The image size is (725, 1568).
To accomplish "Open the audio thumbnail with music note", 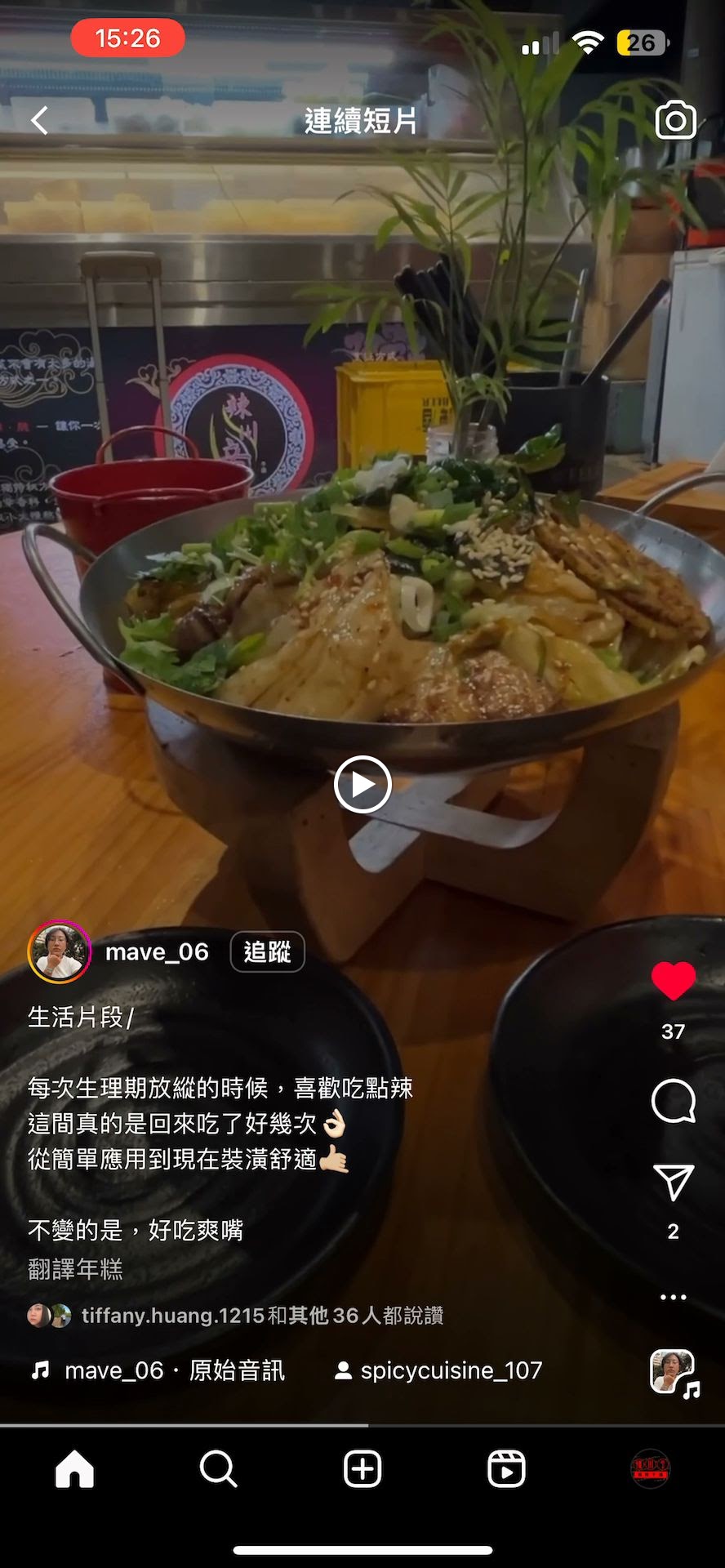I will tap(673, 1372).
